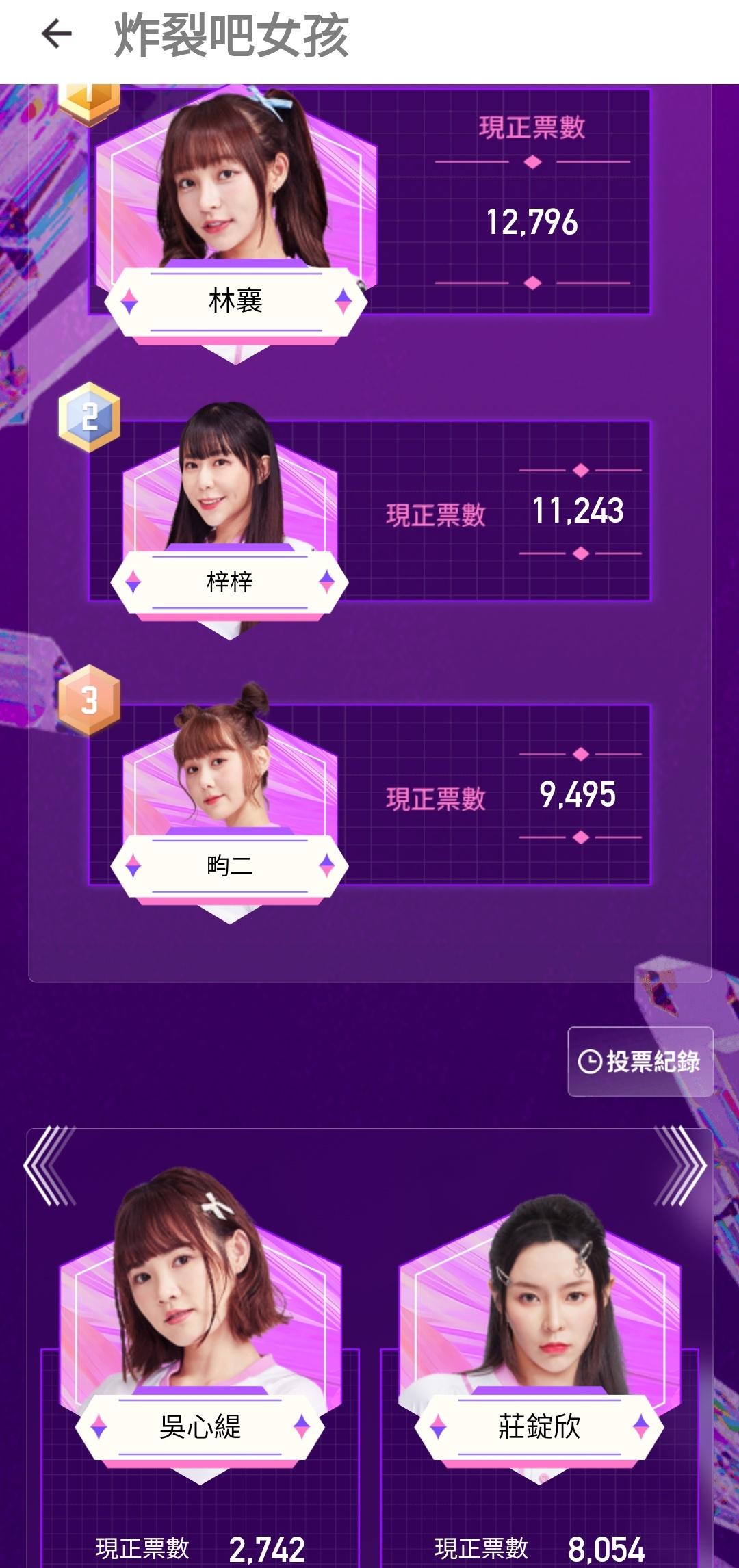Open second-place 梓梓's ranking card
The width and height of the screenshot is (739, 1568).
tap(369, 512)
